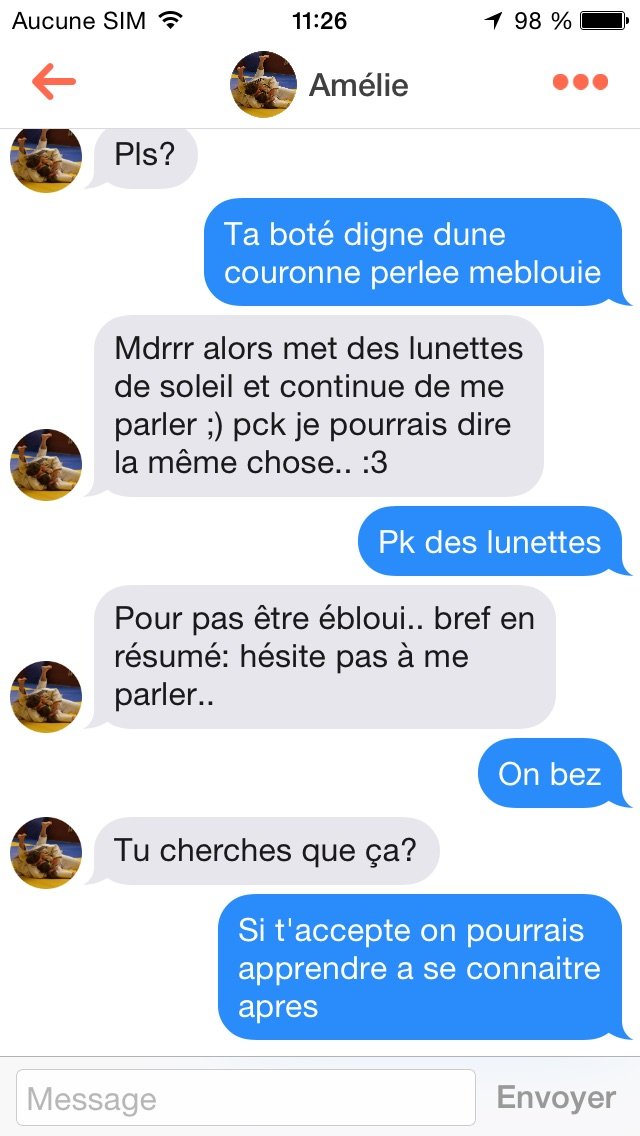Image resolution: width=640 pixels, height=1136 pixels.
Task: Tap Amélie's avatar beside "Tu cherches que ça?"
Action: click(46, 853)
